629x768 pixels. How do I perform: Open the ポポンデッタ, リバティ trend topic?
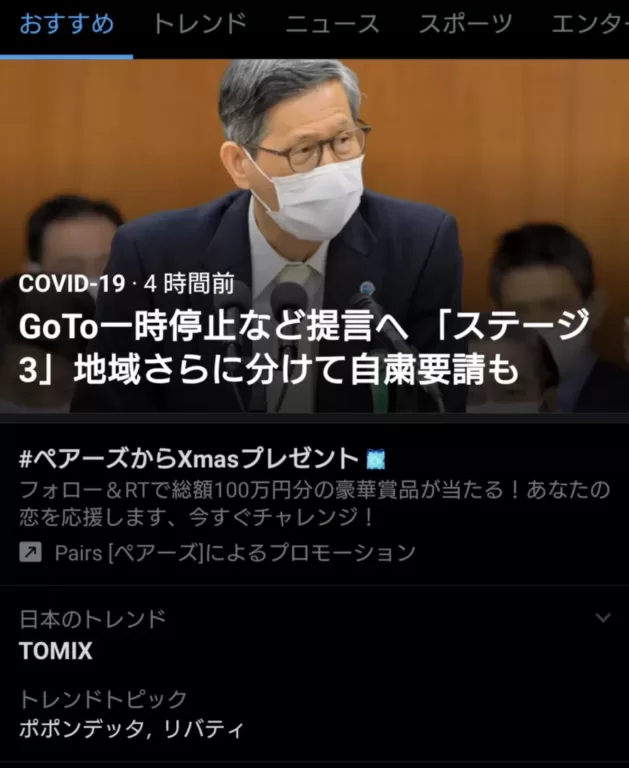(x=131, y=728)
